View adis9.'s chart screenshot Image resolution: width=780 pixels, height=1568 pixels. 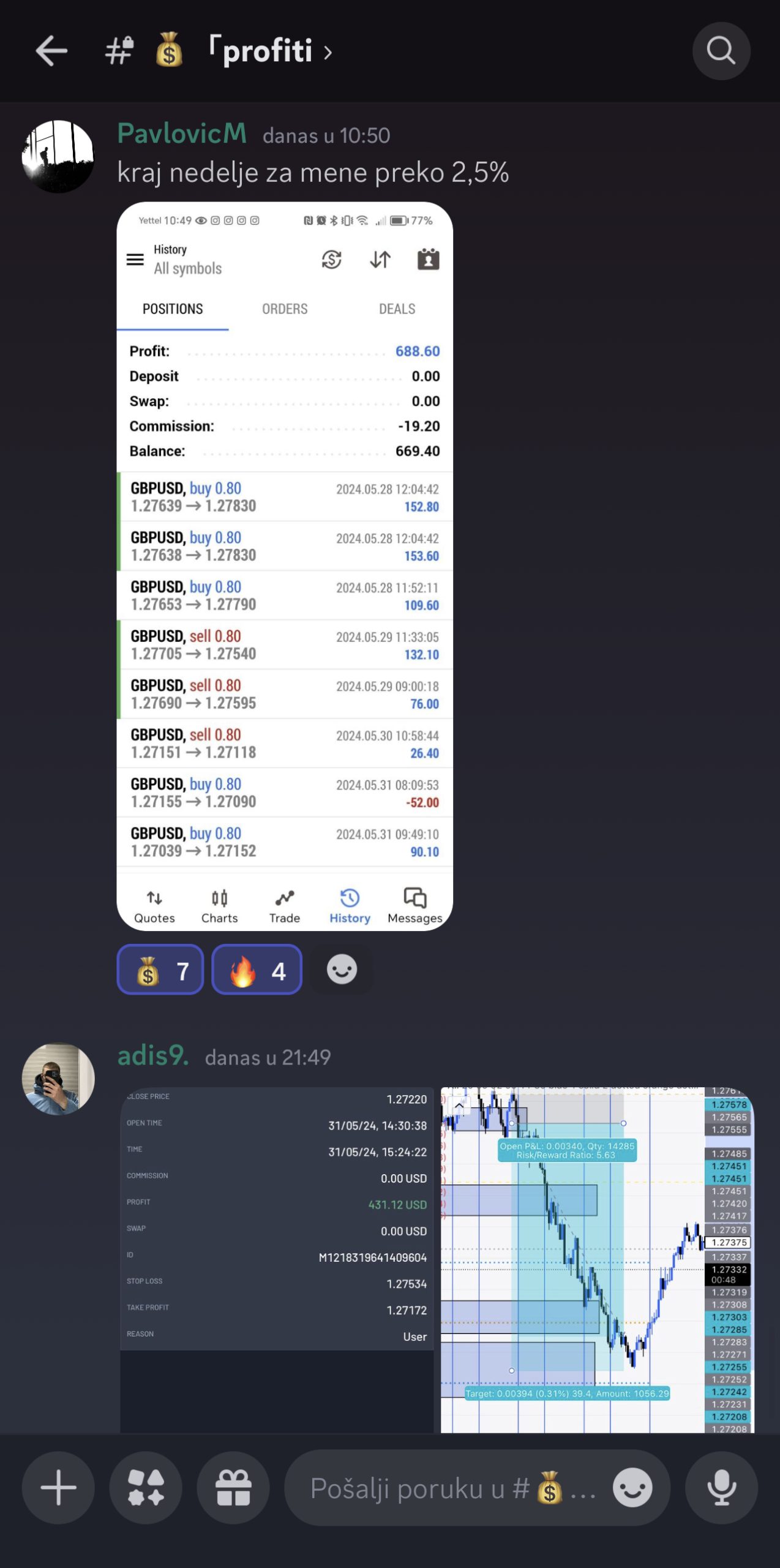tap(597, 1259)
